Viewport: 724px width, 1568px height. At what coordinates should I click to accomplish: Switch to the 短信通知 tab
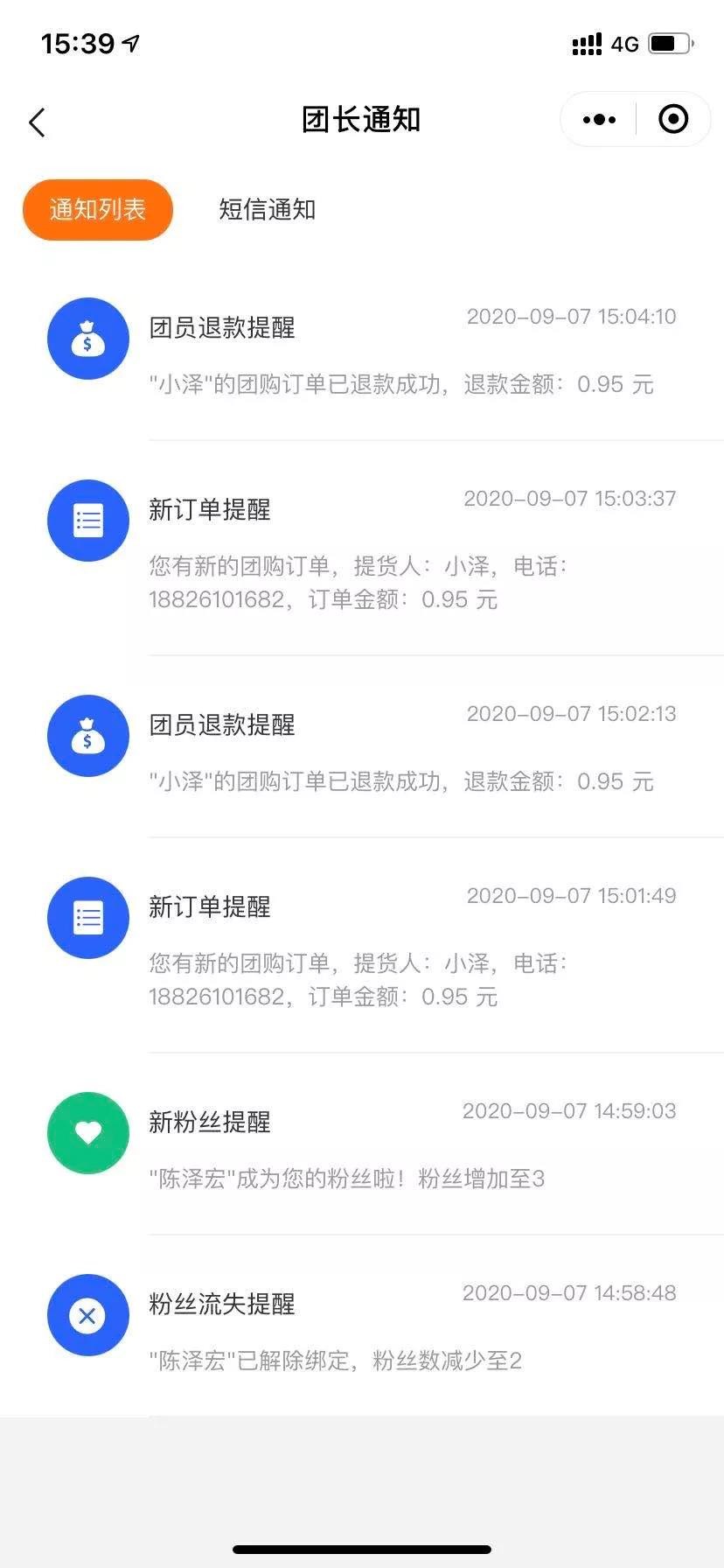point(267,210)
